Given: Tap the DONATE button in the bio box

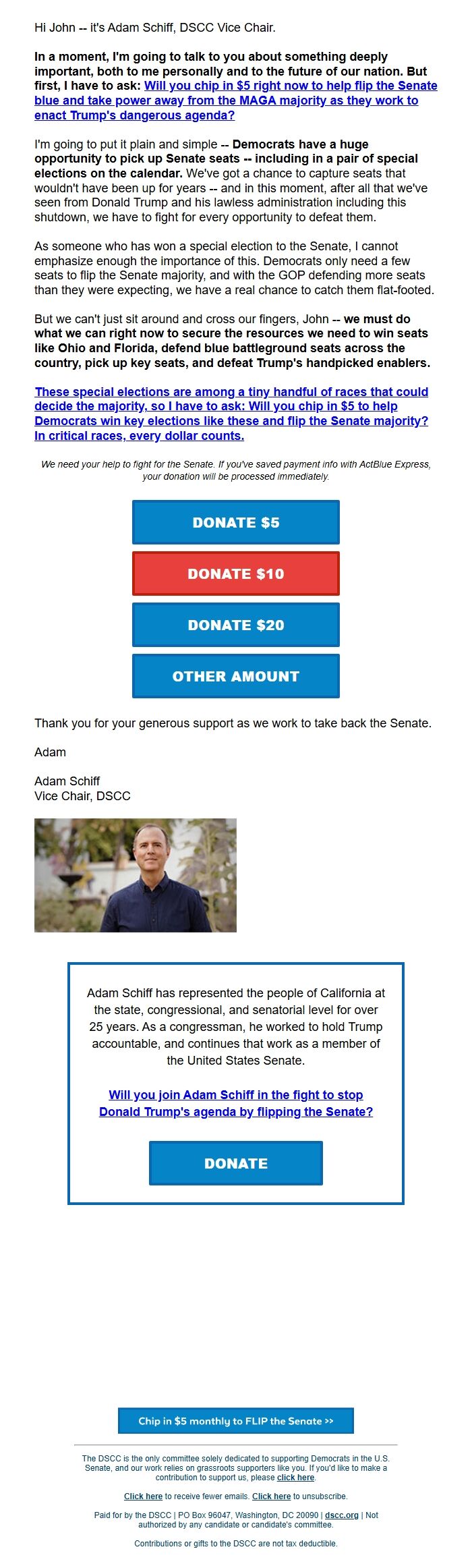Looking at the screenshot, I should click(x=235, y=1163).
